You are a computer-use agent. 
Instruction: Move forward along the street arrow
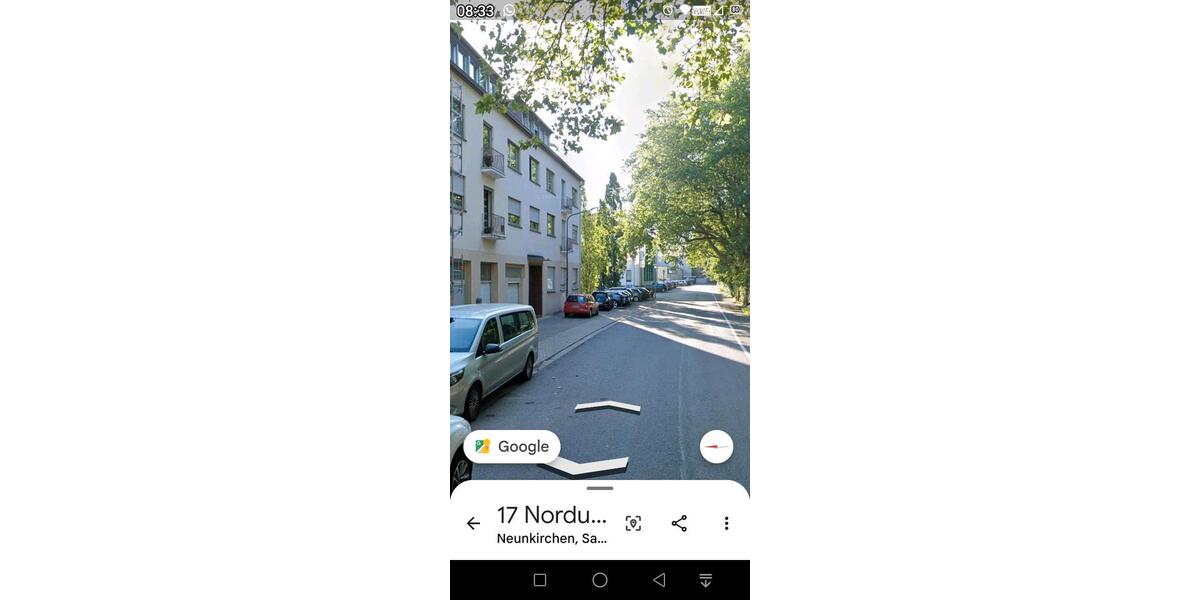point(607,406)
